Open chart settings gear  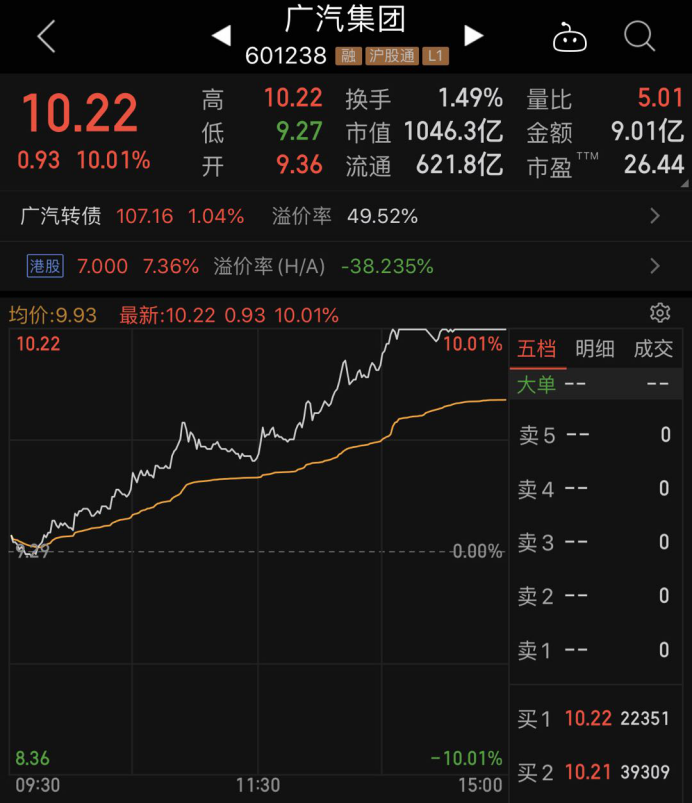(x=659, y=313)
